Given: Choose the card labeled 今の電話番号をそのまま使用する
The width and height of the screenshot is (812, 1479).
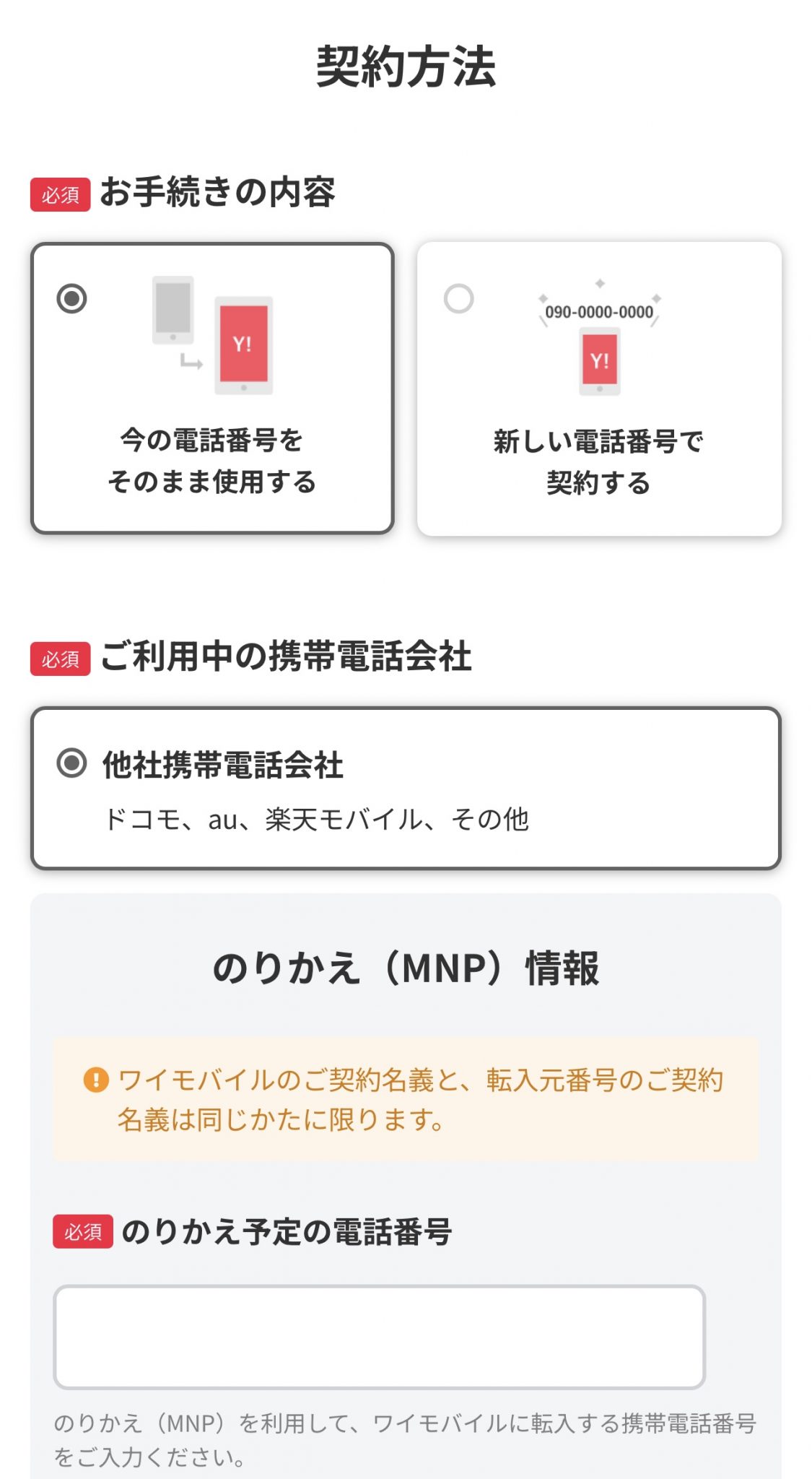Looking at the screenshot, I should (x=213, y=386).
